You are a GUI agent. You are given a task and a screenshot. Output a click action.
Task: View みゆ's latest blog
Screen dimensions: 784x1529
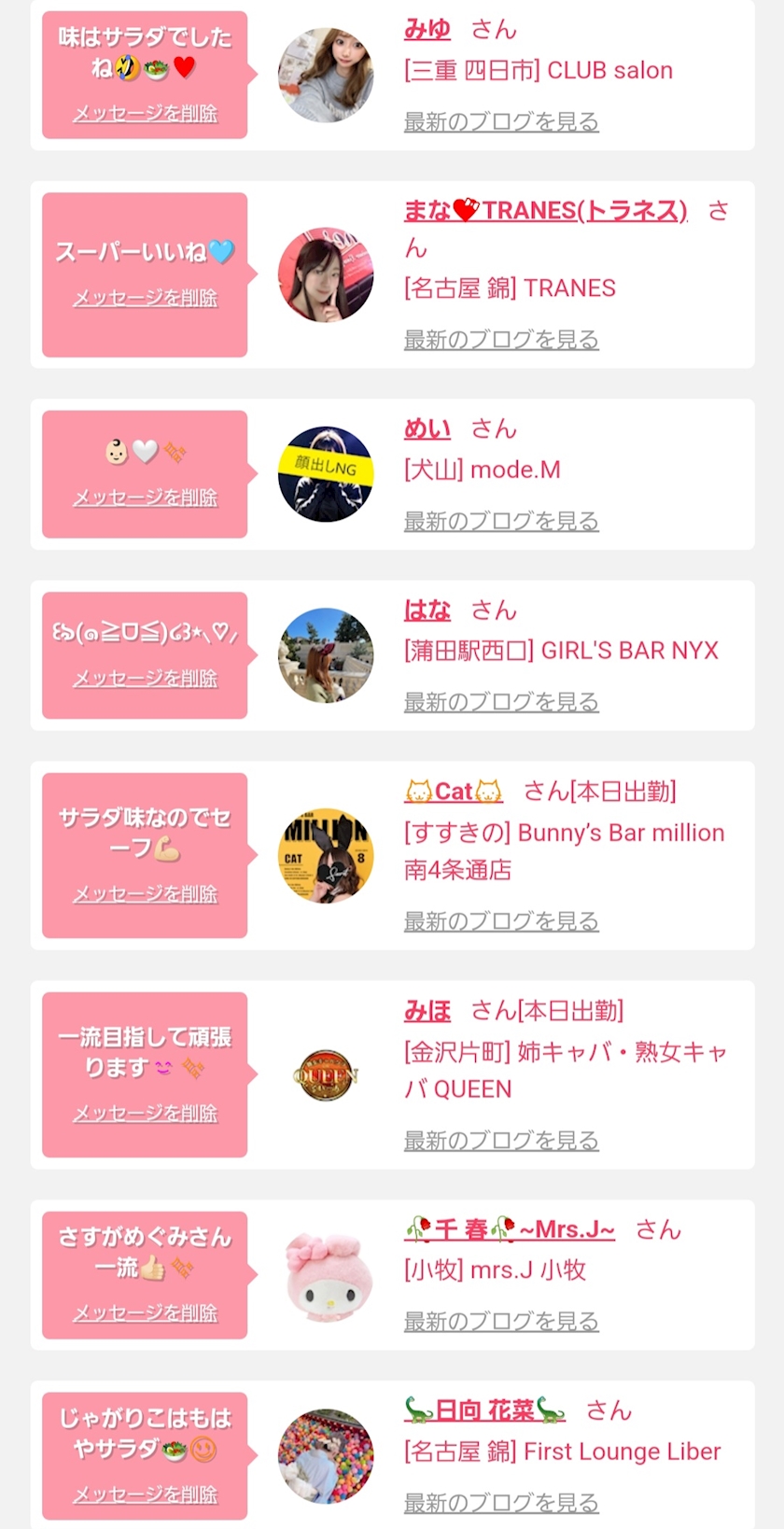point(501,121)
